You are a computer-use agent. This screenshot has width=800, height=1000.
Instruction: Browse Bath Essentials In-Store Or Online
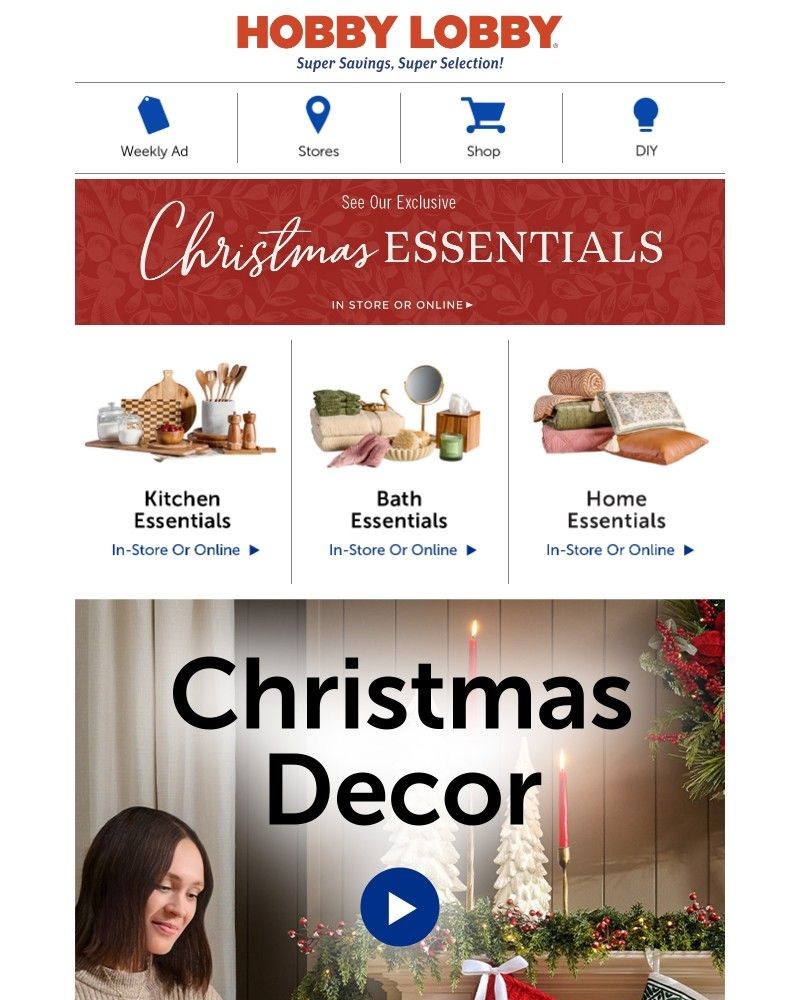(x=402, y=550)
